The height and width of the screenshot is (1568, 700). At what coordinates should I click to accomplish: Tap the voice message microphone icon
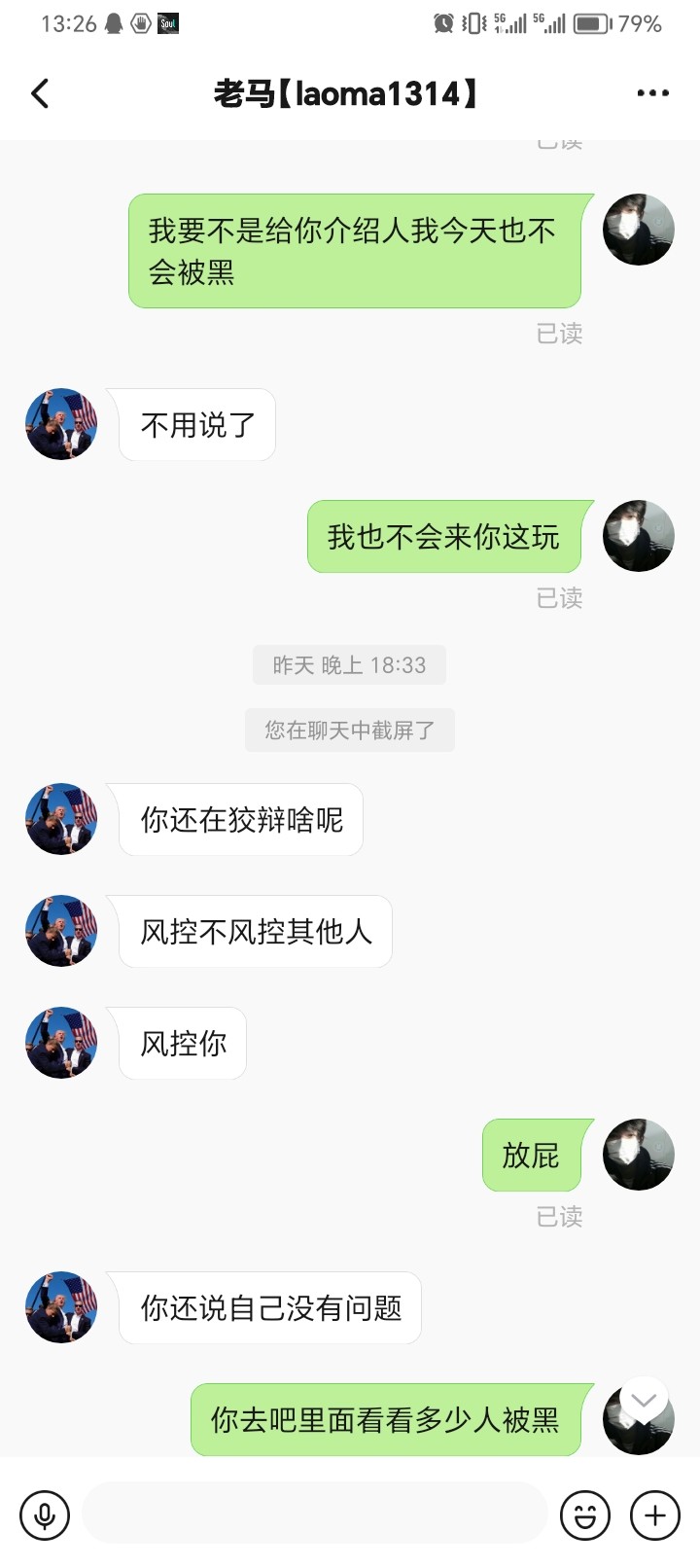click(x=46, y=1514)
